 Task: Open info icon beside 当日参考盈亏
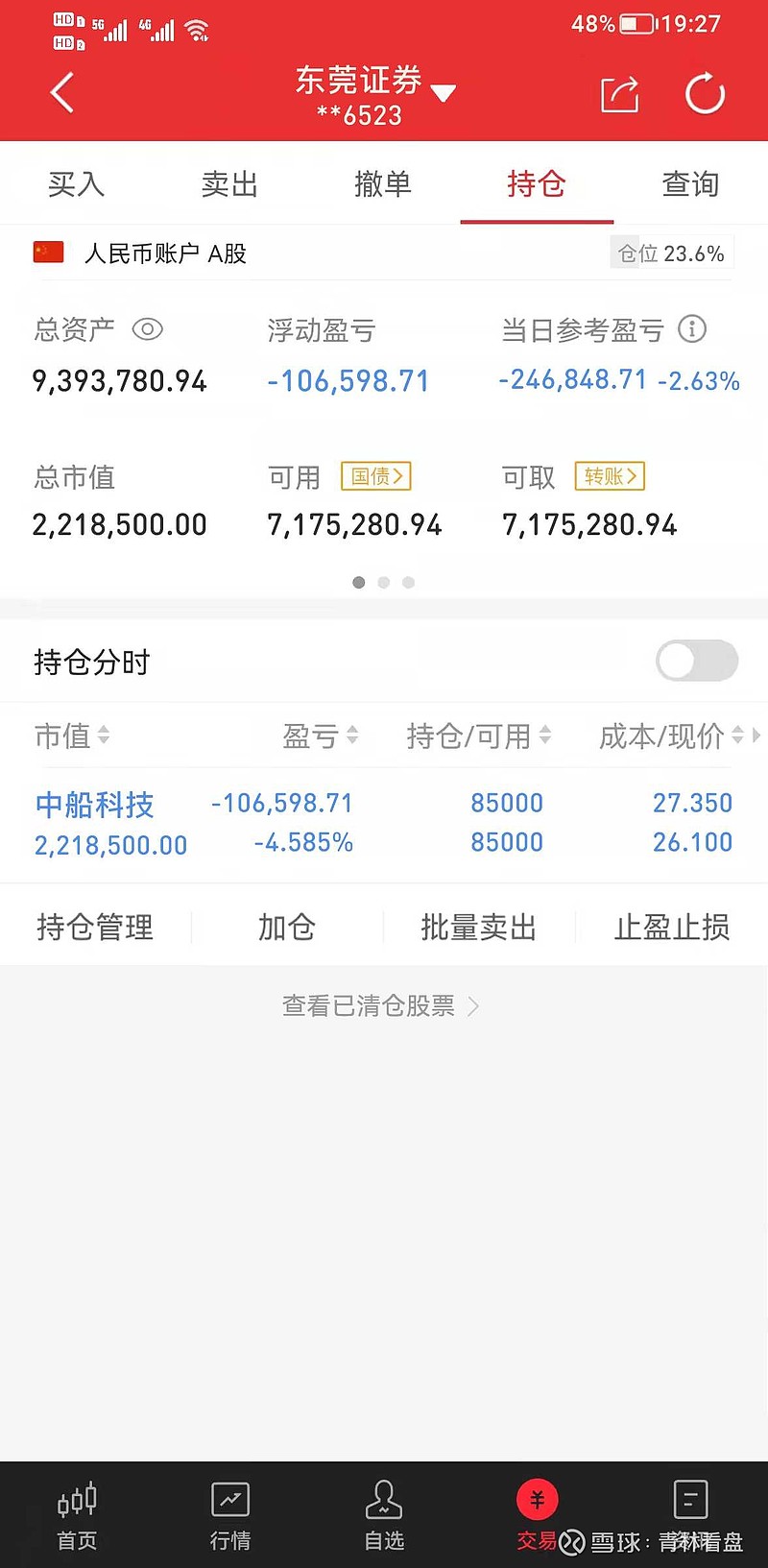tap(692, 329)
